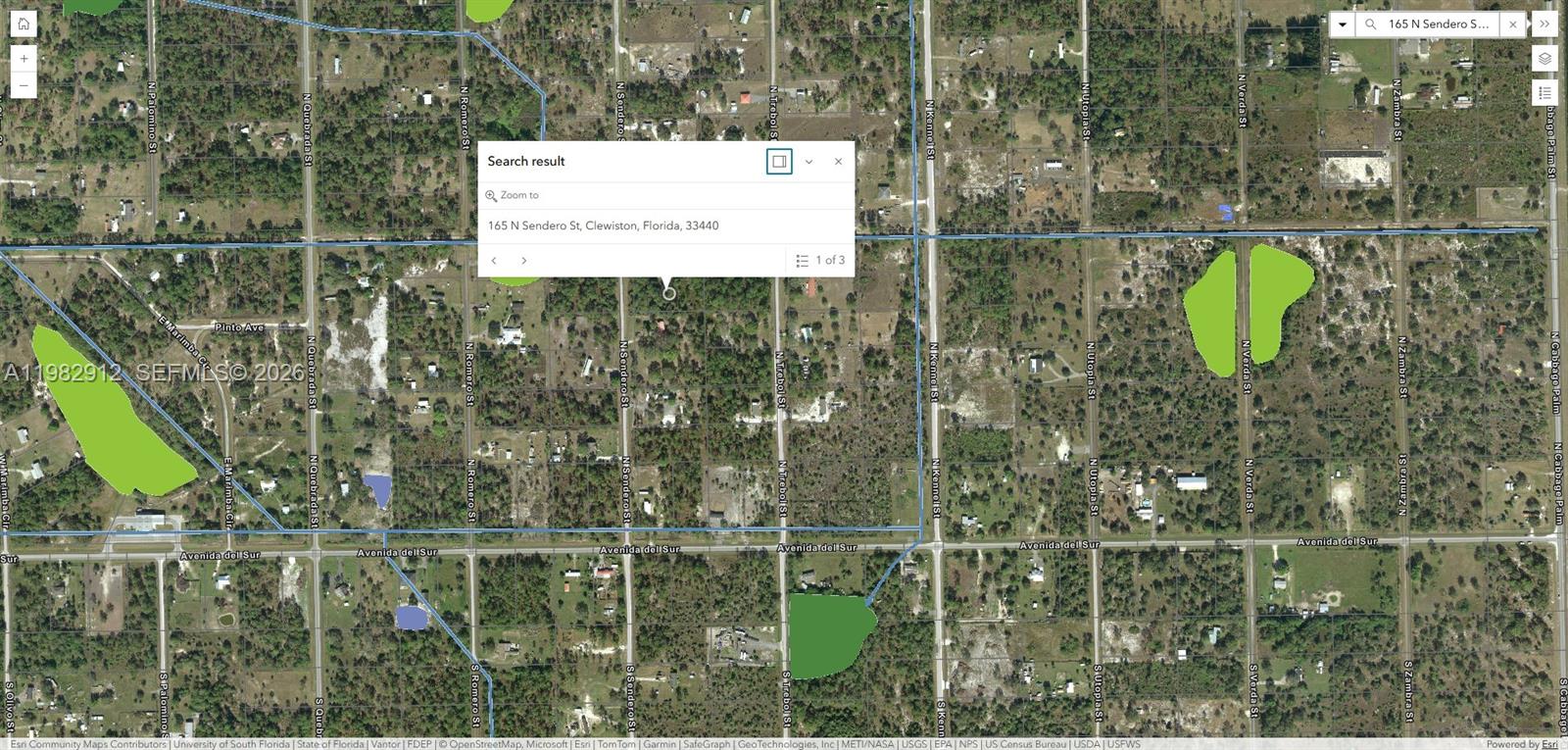1568x750 pixels.
Task: Zoom out on the map
Action: coord(24,85)
